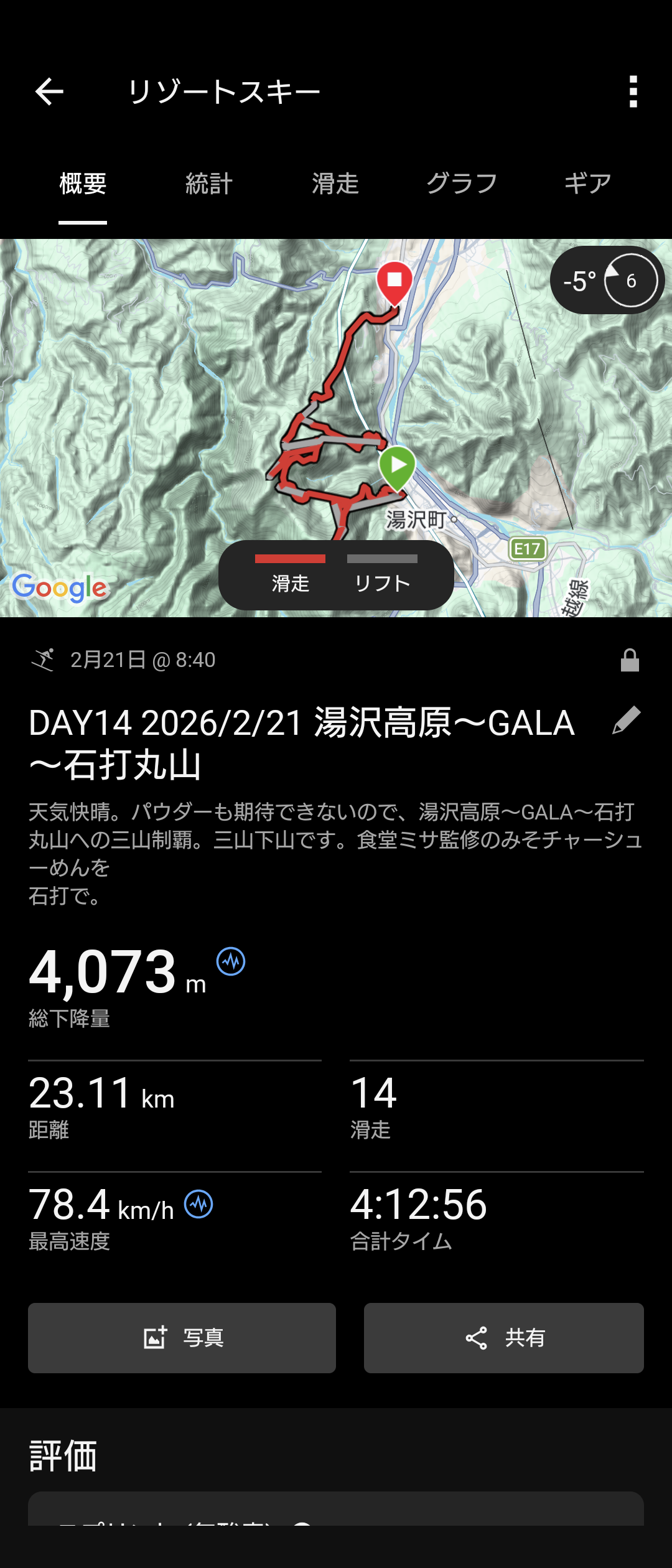Edit the activity title with pencil icon
This screenshot has width=672, height=1568.
pos(626,721)
